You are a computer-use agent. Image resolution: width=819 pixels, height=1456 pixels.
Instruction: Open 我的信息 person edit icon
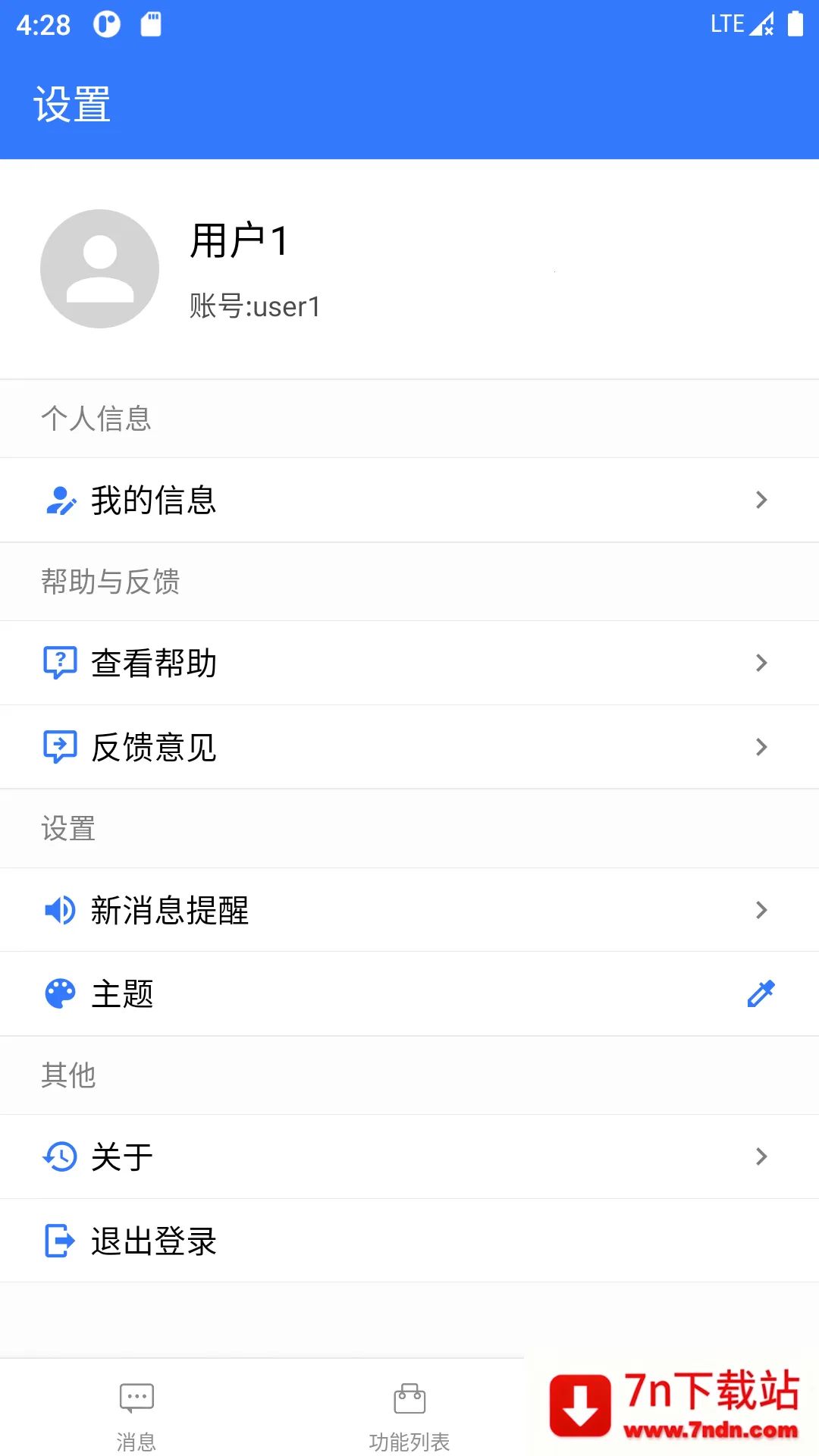60,500
